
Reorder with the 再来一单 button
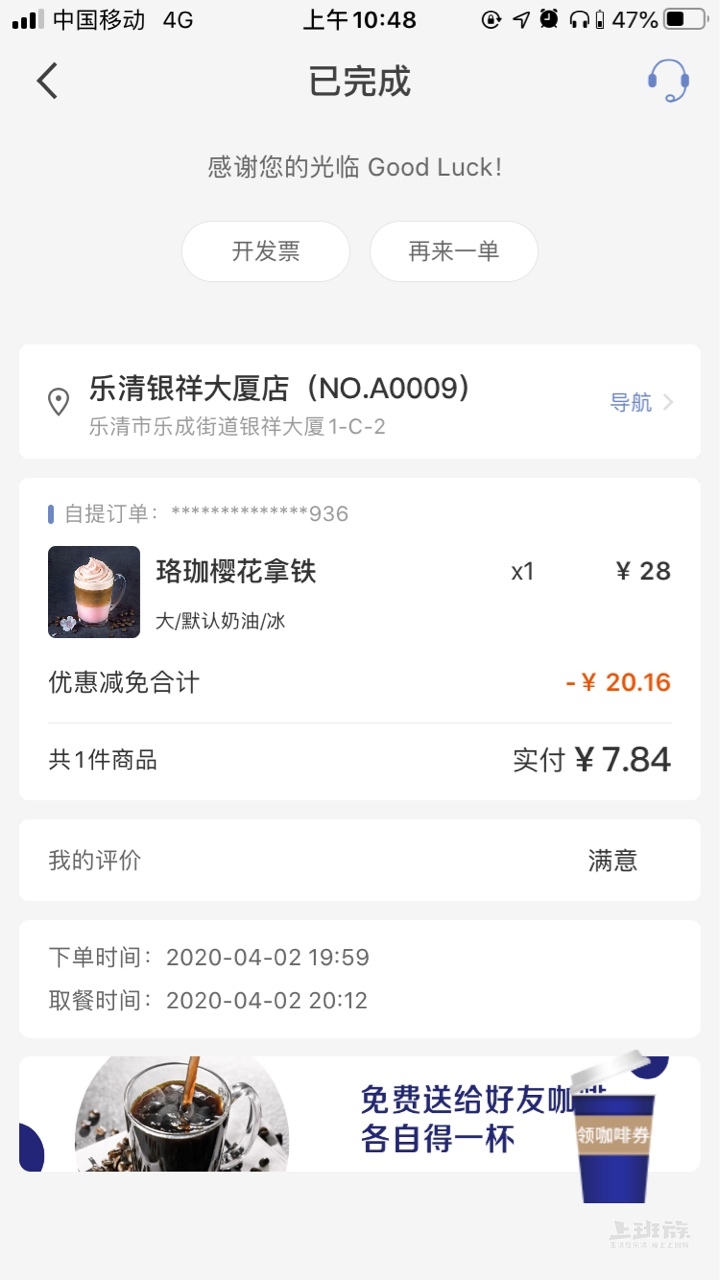coord(454,251)
